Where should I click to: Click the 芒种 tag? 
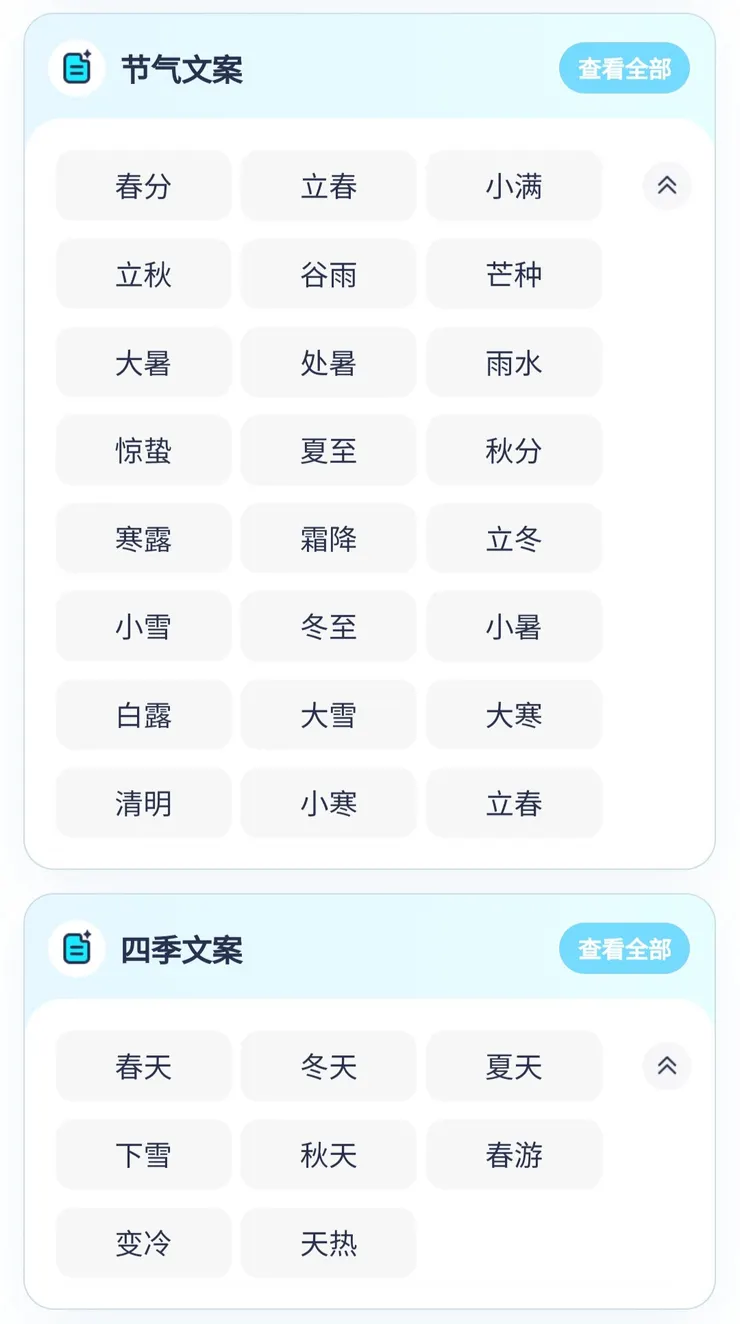513,274
